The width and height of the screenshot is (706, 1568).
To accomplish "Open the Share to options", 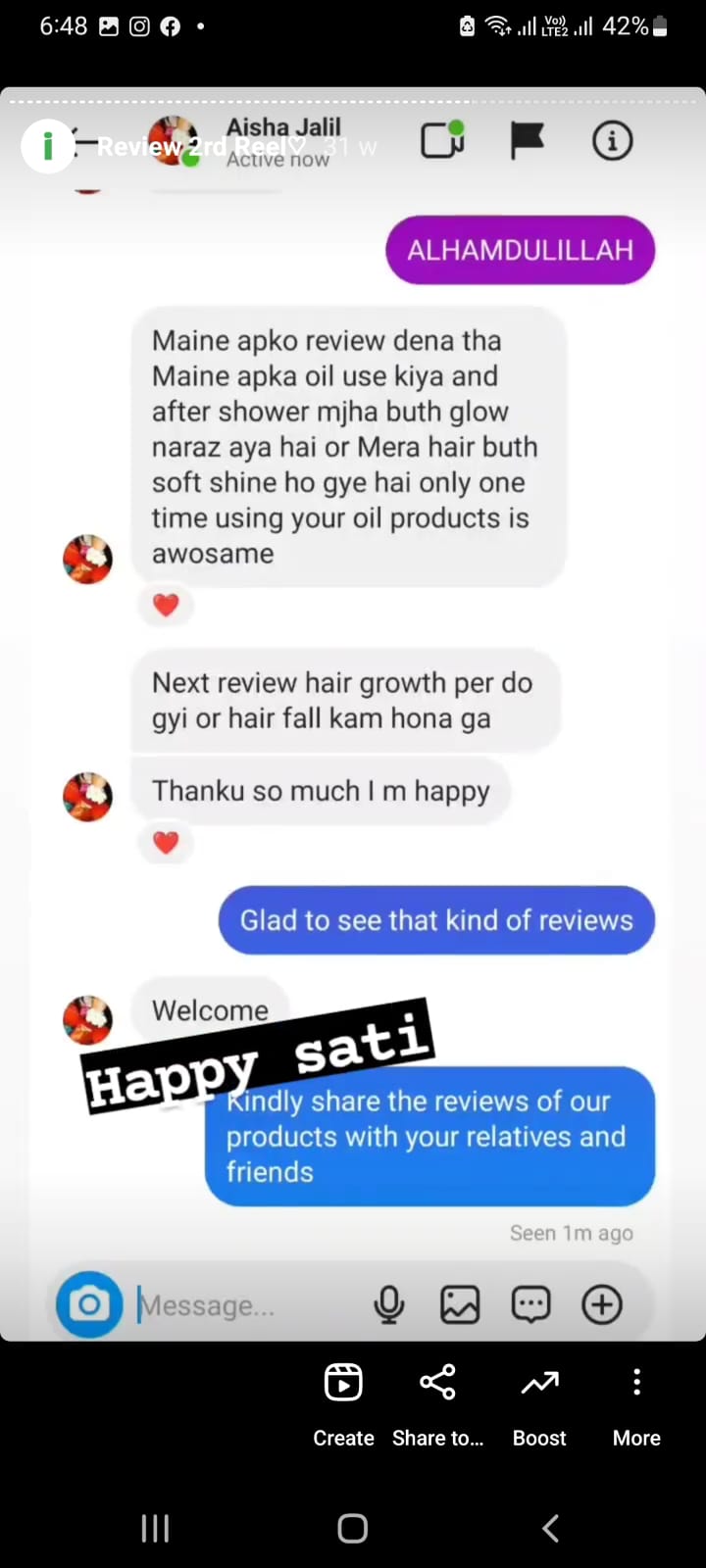I will pos(437,1403).
